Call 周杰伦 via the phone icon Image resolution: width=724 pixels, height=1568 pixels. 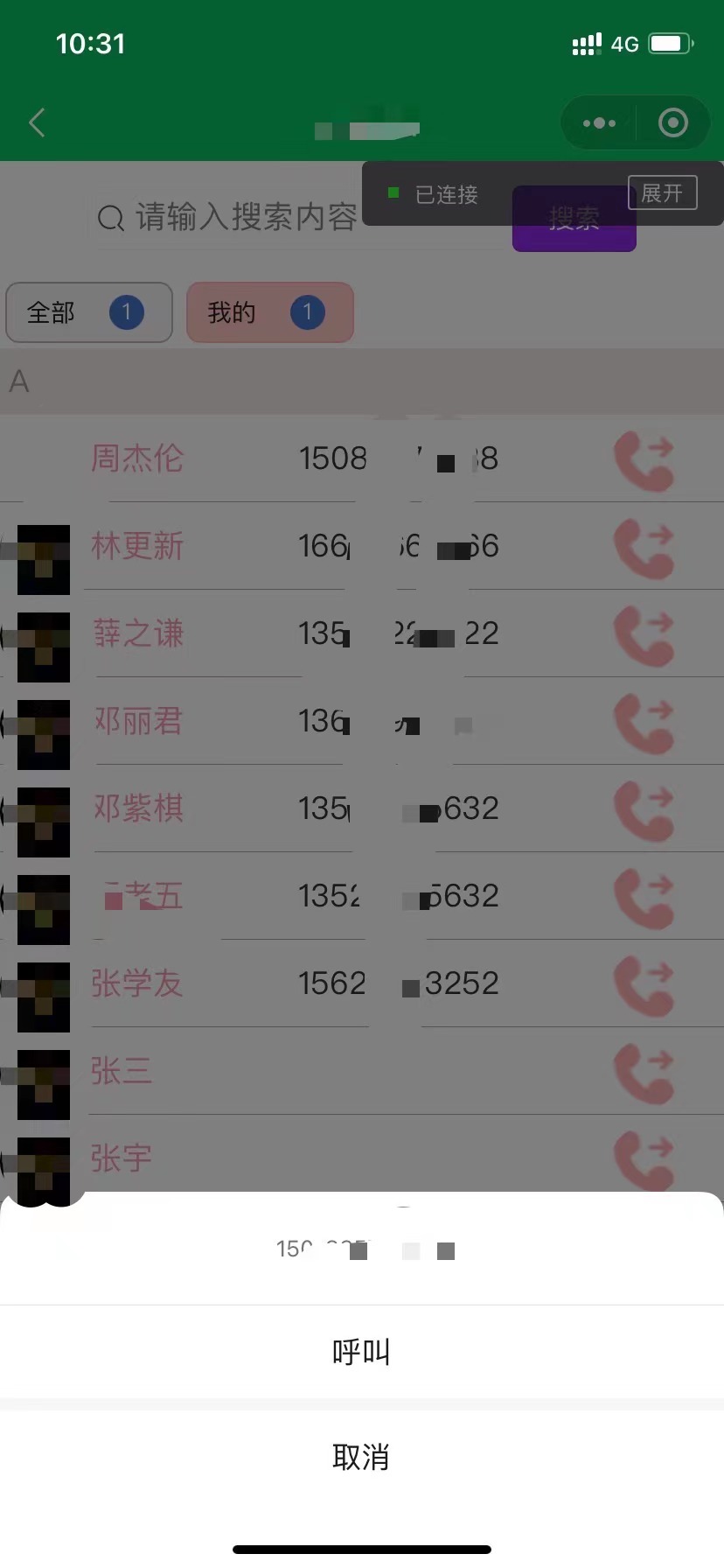coord(644,460)
